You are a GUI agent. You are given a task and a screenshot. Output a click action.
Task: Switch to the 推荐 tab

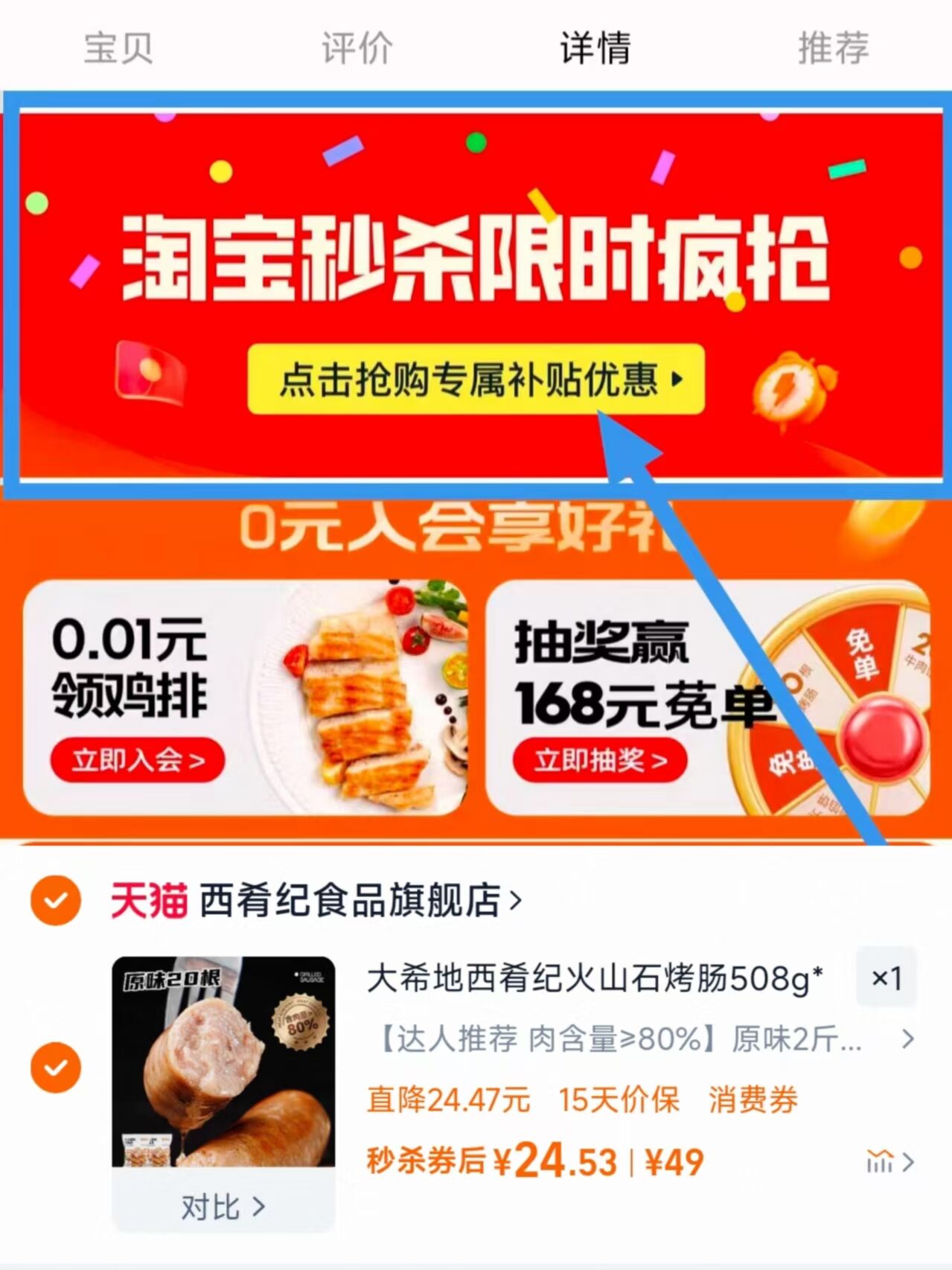coord(833,48)
